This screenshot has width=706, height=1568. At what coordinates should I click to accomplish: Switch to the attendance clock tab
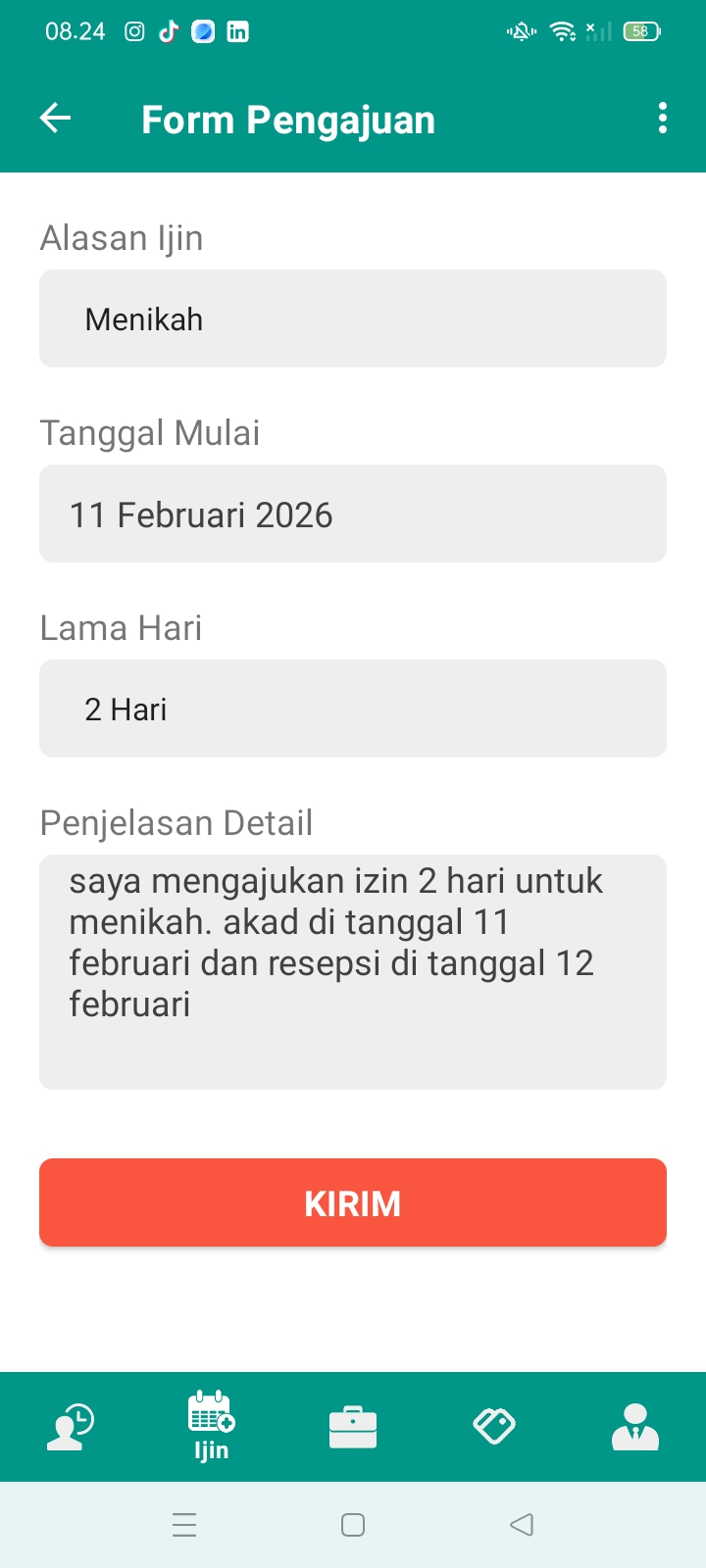(71, 1426)
